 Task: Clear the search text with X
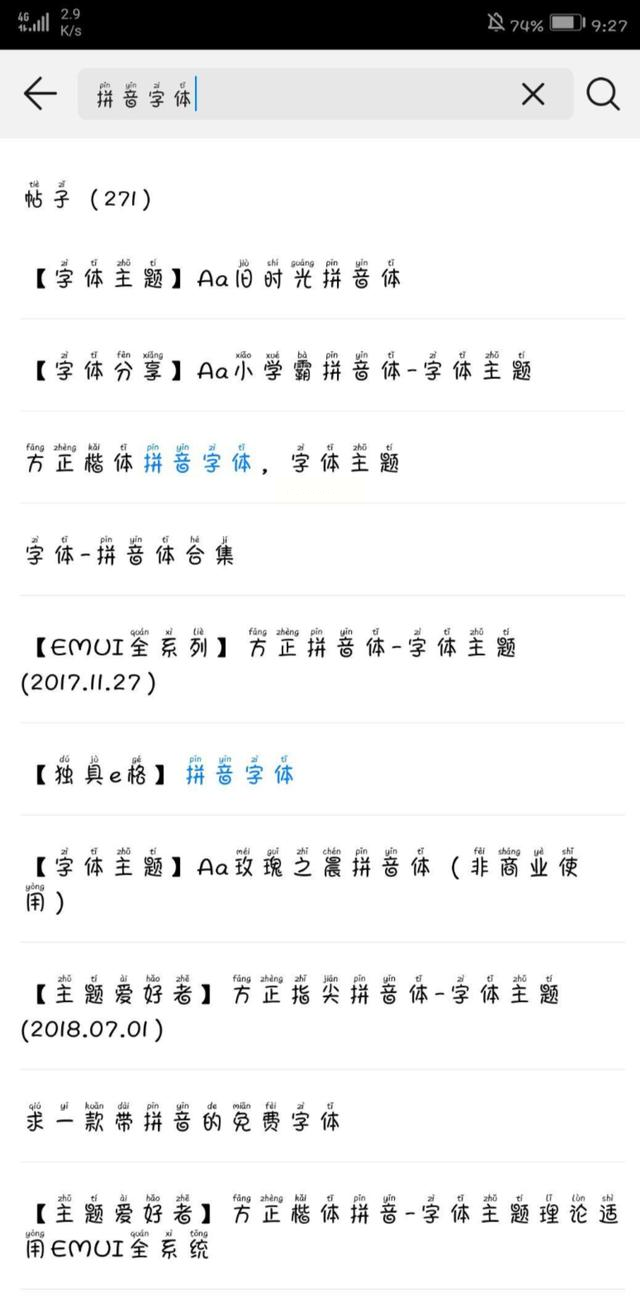(x=533, y=95)
